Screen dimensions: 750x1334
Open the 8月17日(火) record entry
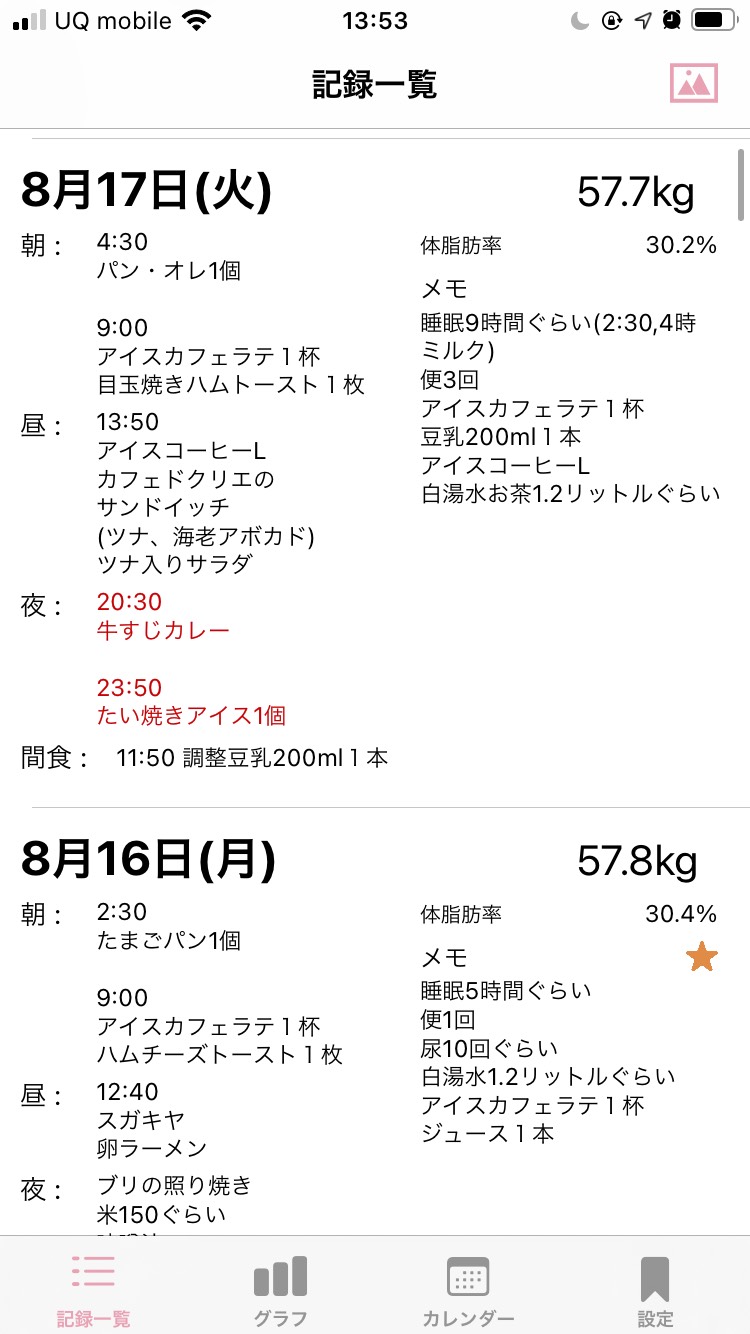point(375,473)
